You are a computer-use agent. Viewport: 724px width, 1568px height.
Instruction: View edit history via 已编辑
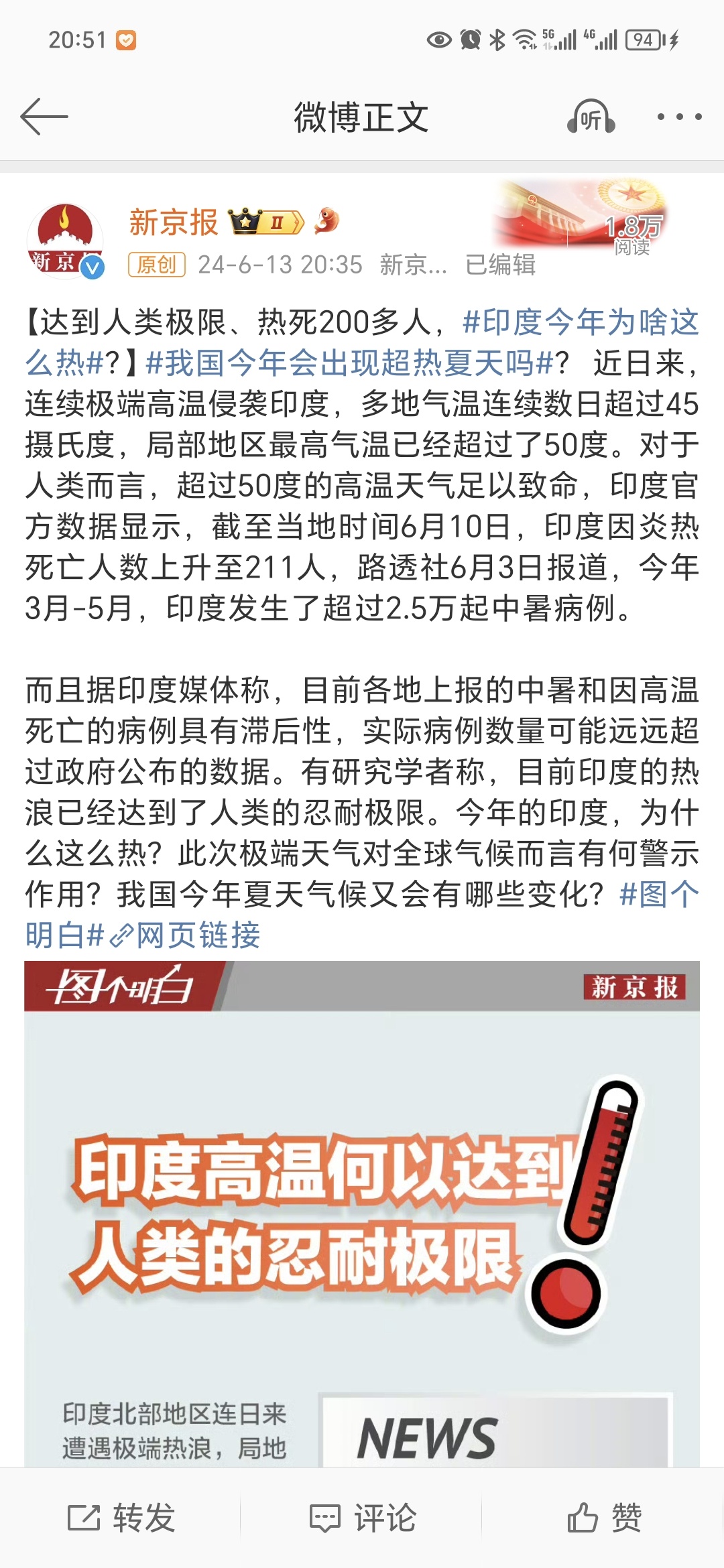pos(501,265)
